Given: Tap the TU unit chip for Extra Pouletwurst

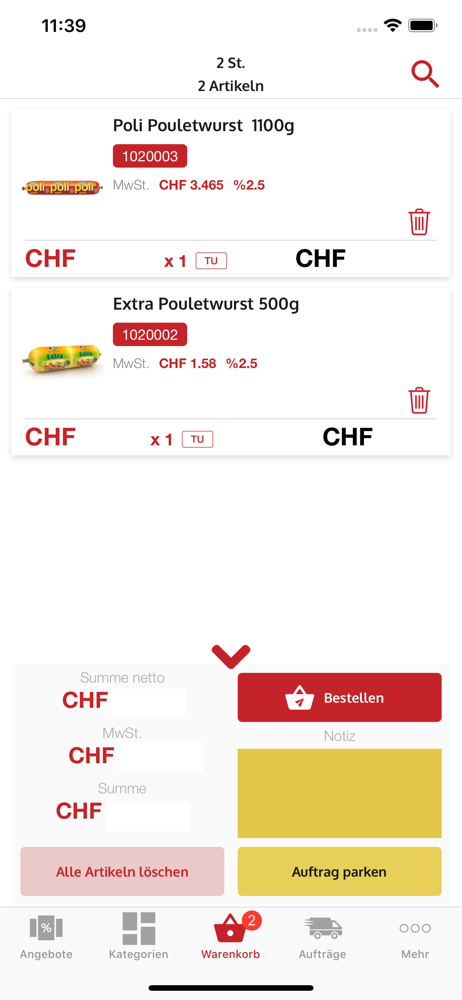Looking at the screenshot, I should (198, 439).
